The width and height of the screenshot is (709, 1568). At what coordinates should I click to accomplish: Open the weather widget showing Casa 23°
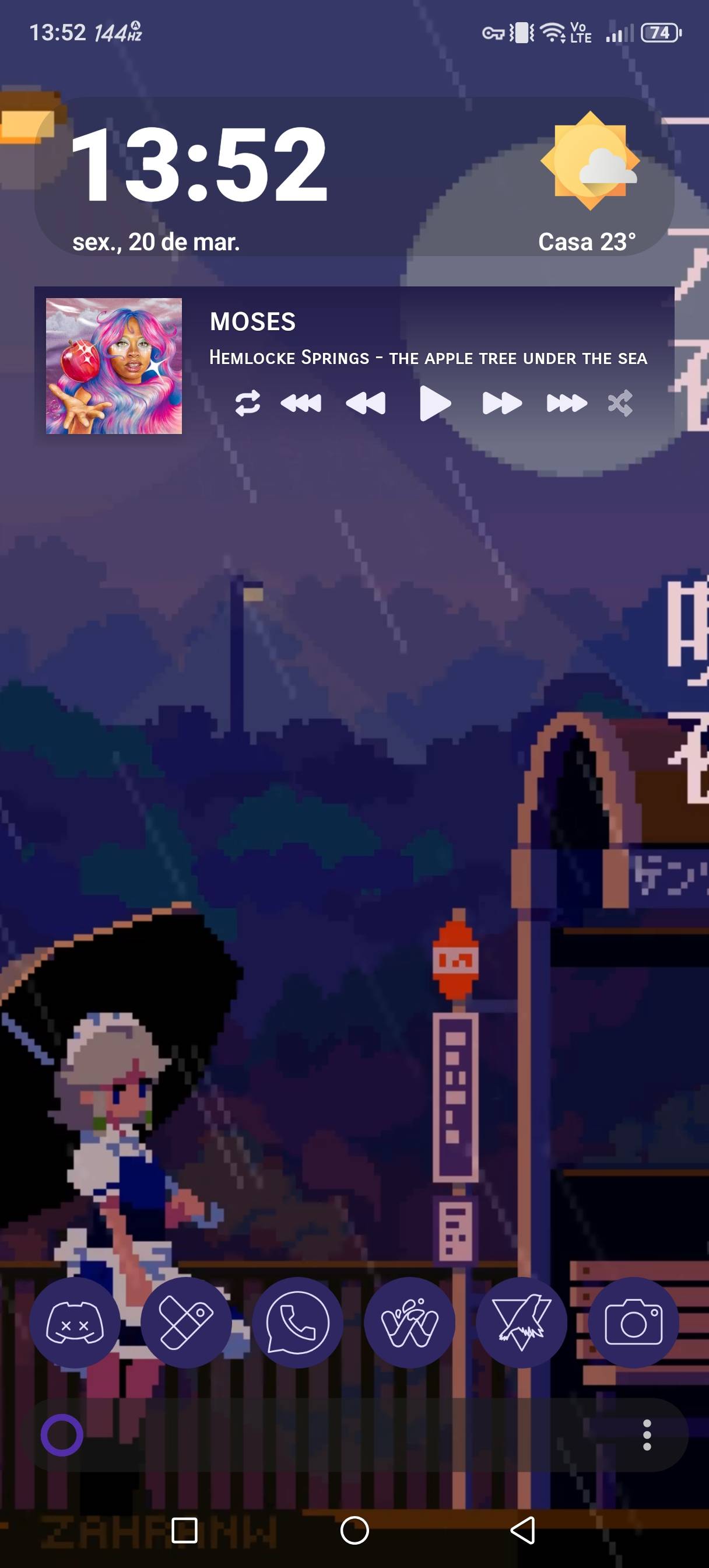click(x=589, y=183)
